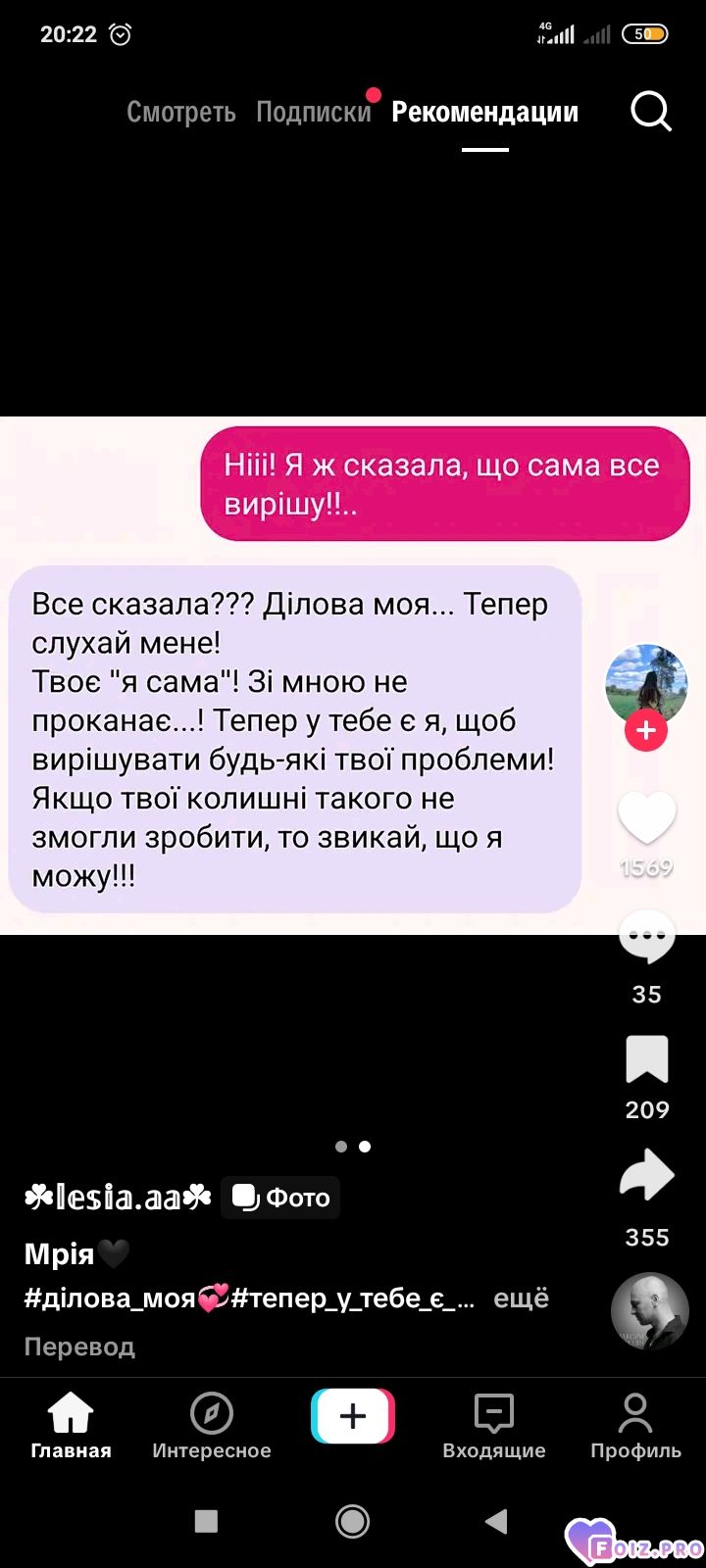Open the Входящие inbox tab

coord(494,1427)
